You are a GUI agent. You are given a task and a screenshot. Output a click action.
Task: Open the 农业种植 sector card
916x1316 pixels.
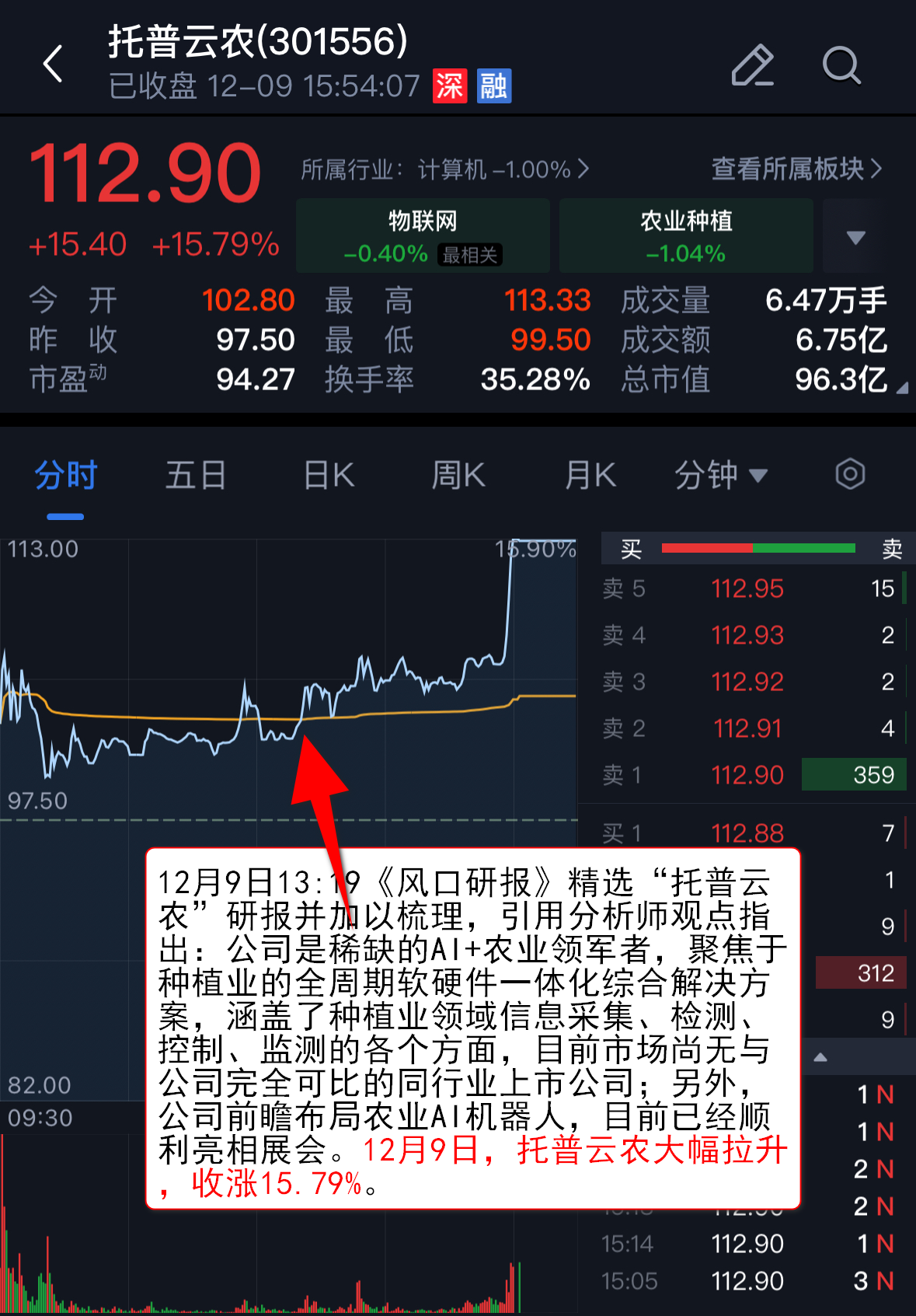point(686,236)
